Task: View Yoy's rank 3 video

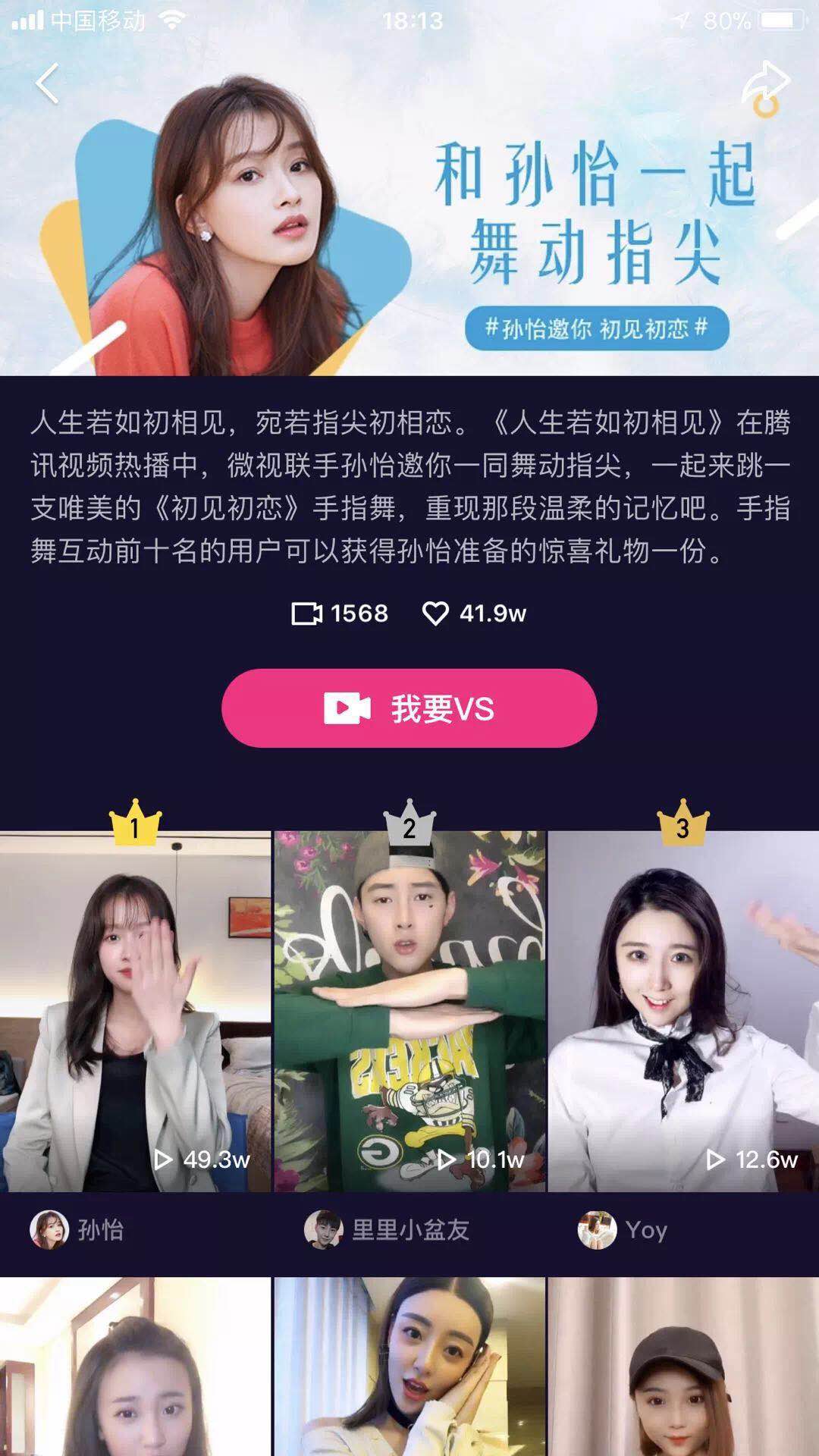Action: tap(682, 1012)
